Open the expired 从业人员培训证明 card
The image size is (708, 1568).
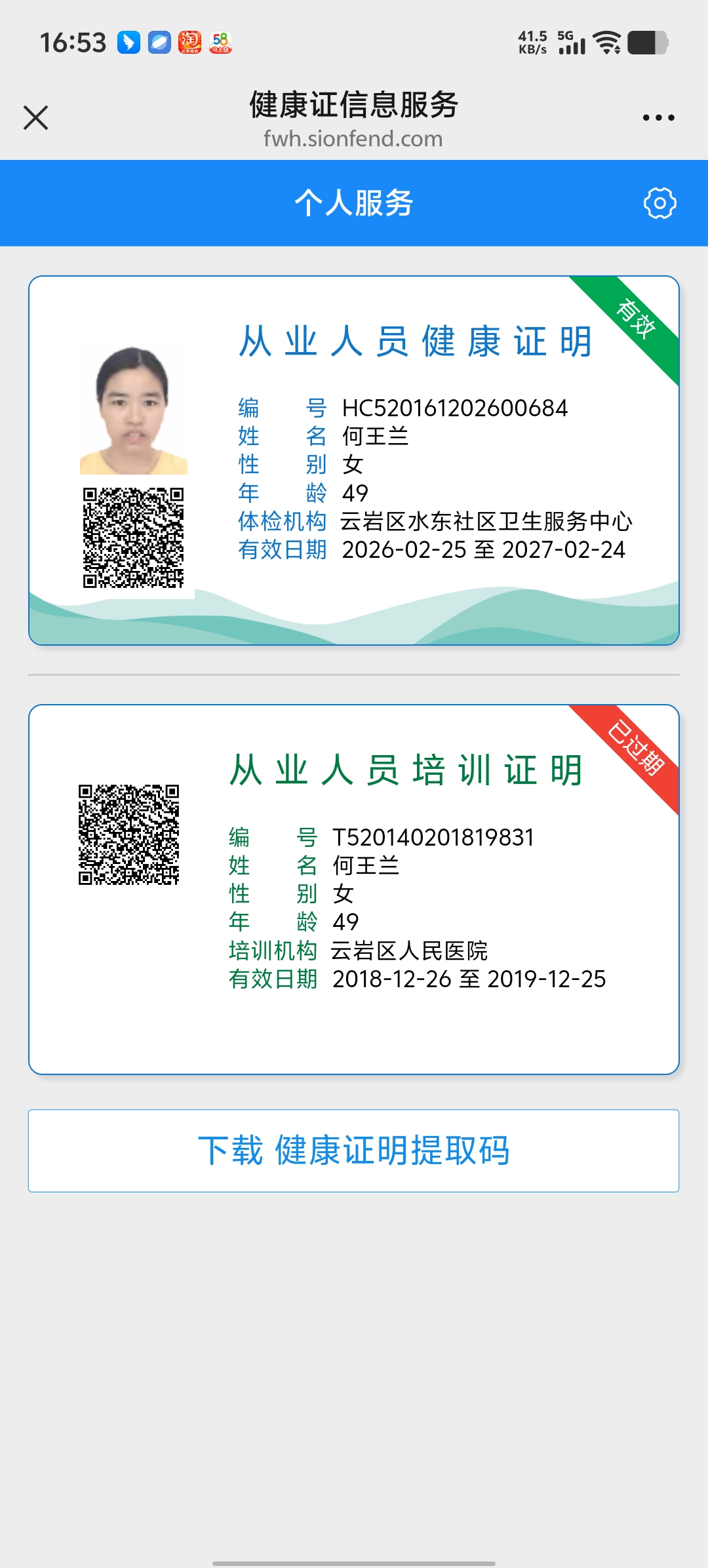(354, 889)
